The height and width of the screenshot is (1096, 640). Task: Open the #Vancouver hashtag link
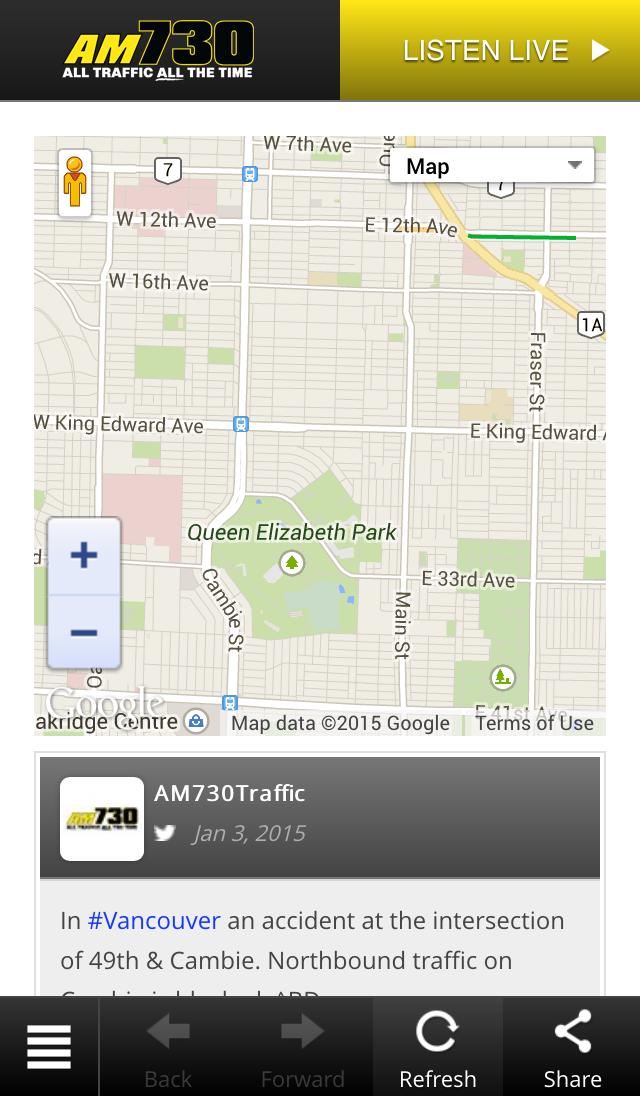click(154, 920)
